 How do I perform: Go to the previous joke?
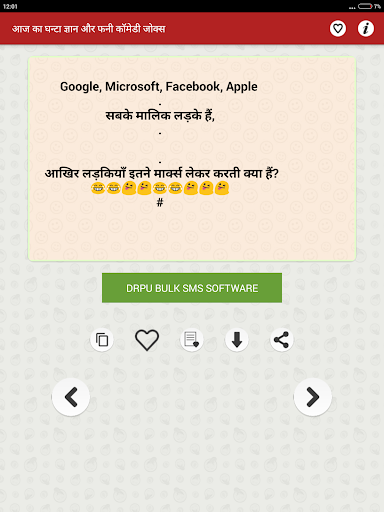(x=71, y=397)
